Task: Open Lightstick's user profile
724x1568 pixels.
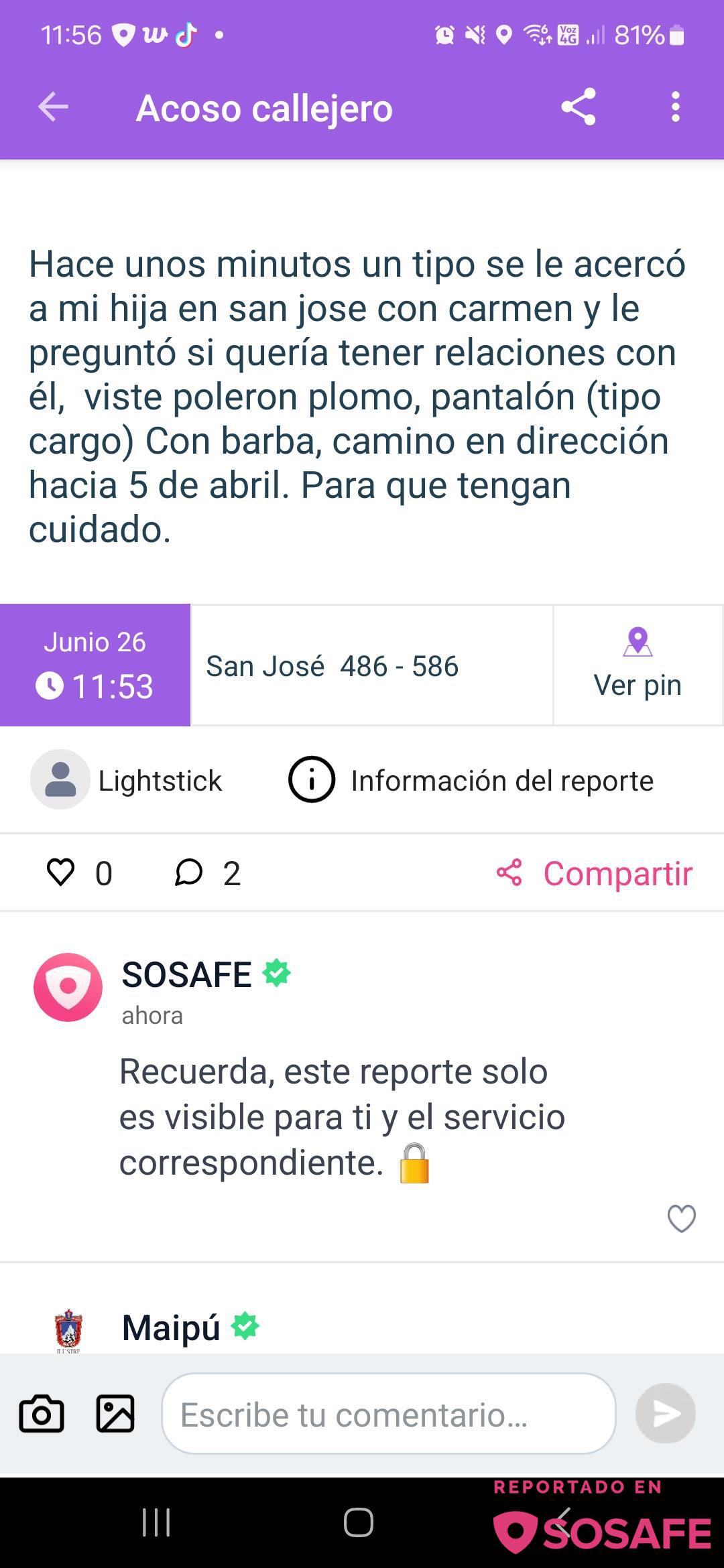Action: (127, 780)
